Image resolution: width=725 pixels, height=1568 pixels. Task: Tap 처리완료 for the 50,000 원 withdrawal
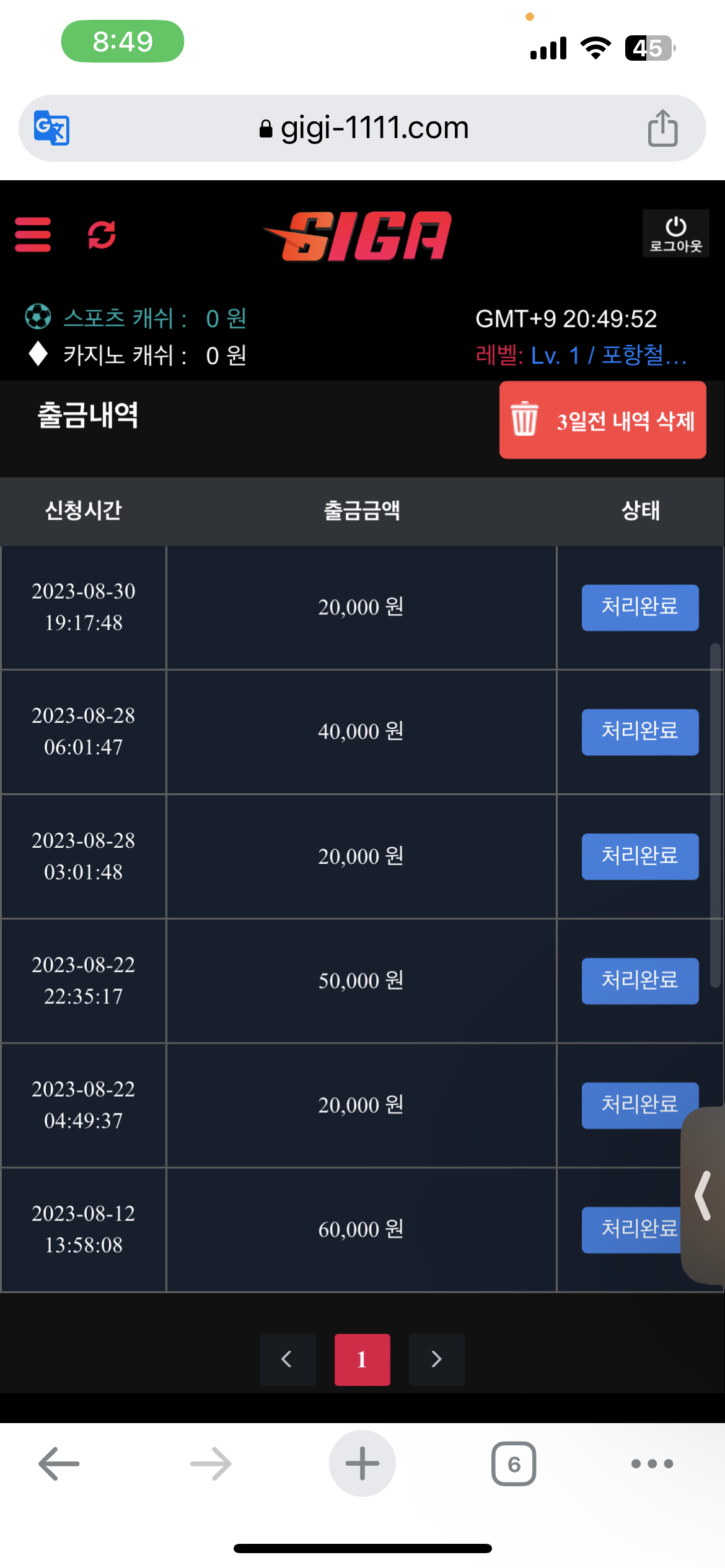point(640,981)
